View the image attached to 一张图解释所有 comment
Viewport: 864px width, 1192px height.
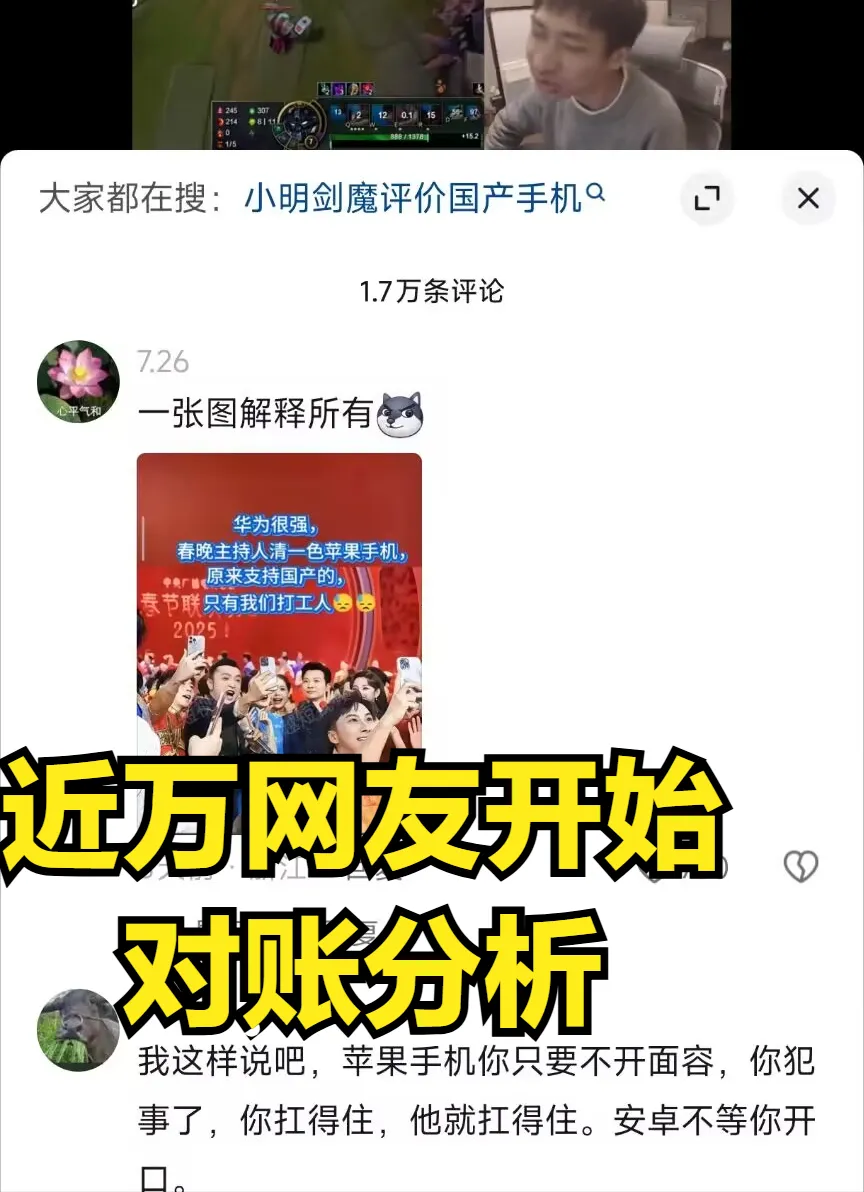[279, 600]
